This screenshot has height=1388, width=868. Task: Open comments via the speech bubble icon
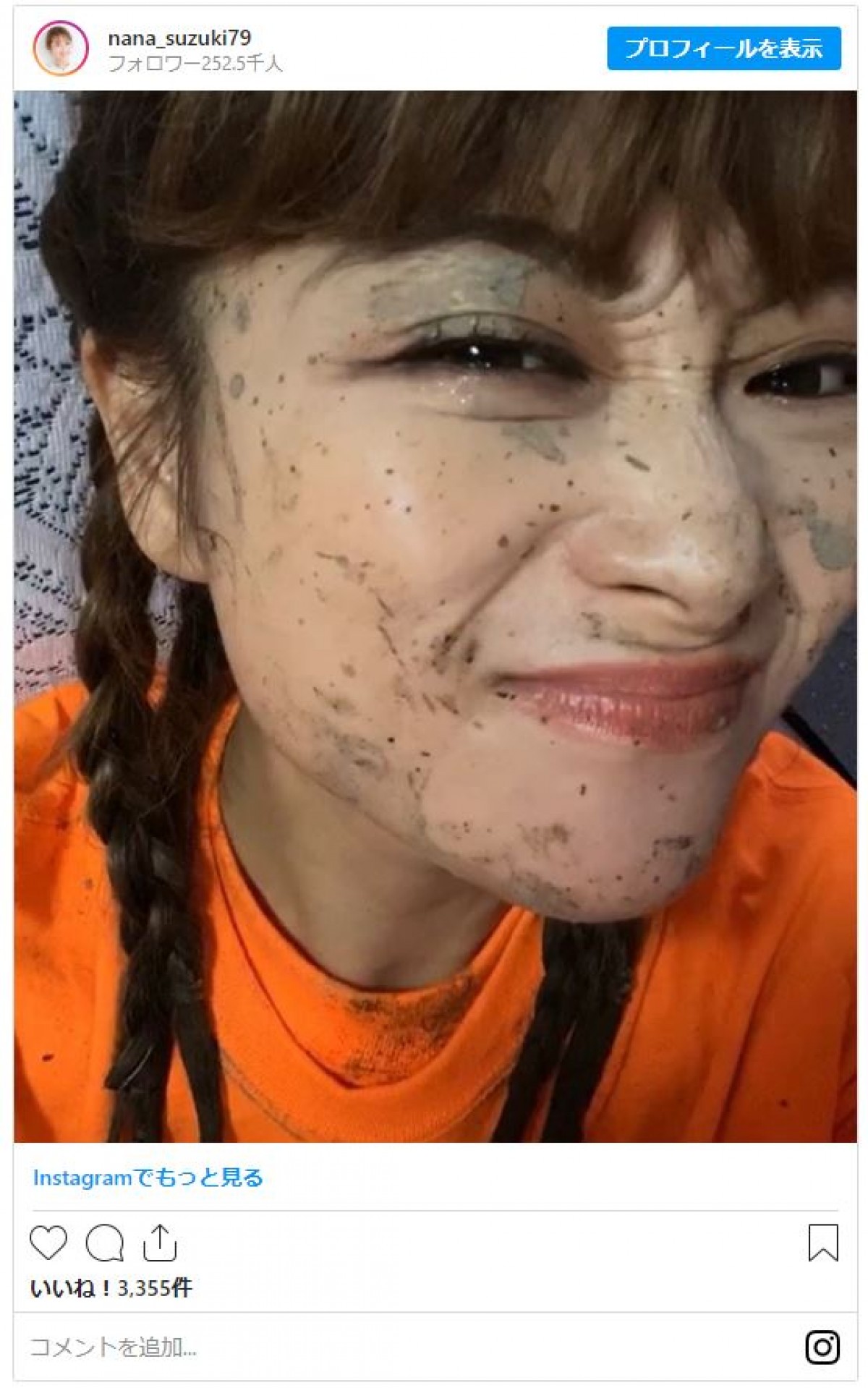104,1244
